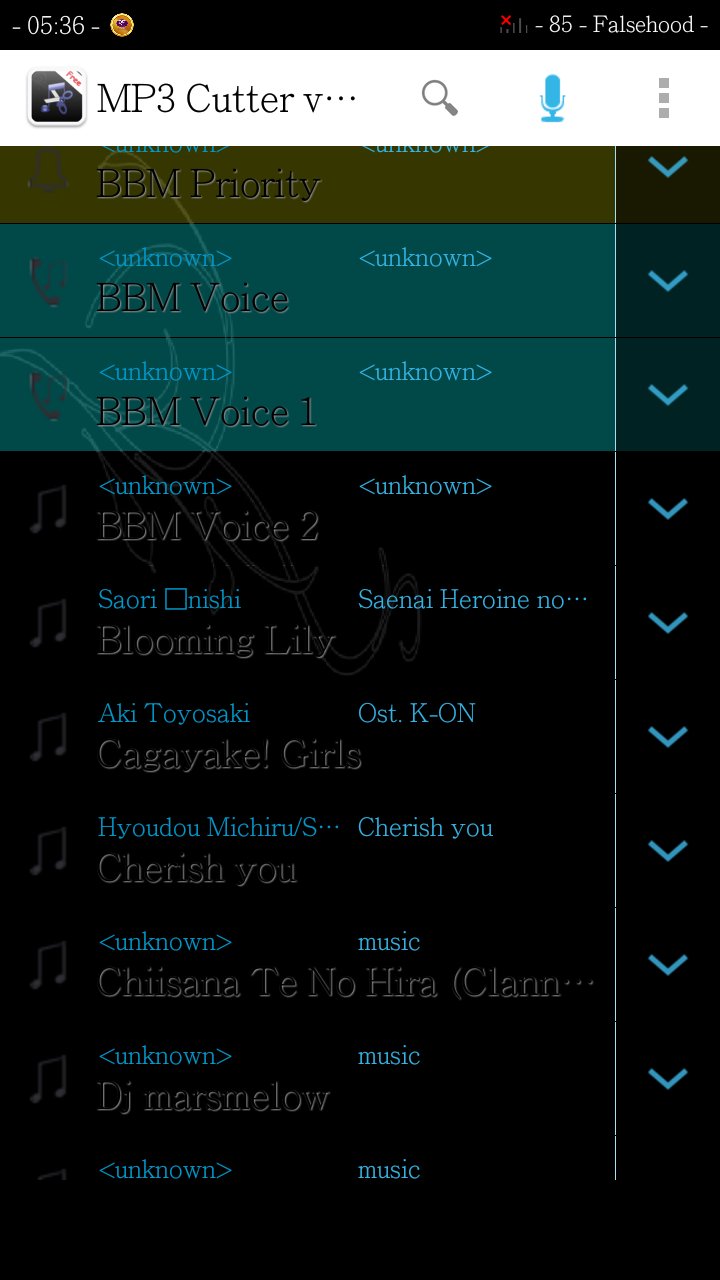This screenshot has width=720, height=1280.
Task: Open the overflow menu with three dots
Action: (663, 98)
